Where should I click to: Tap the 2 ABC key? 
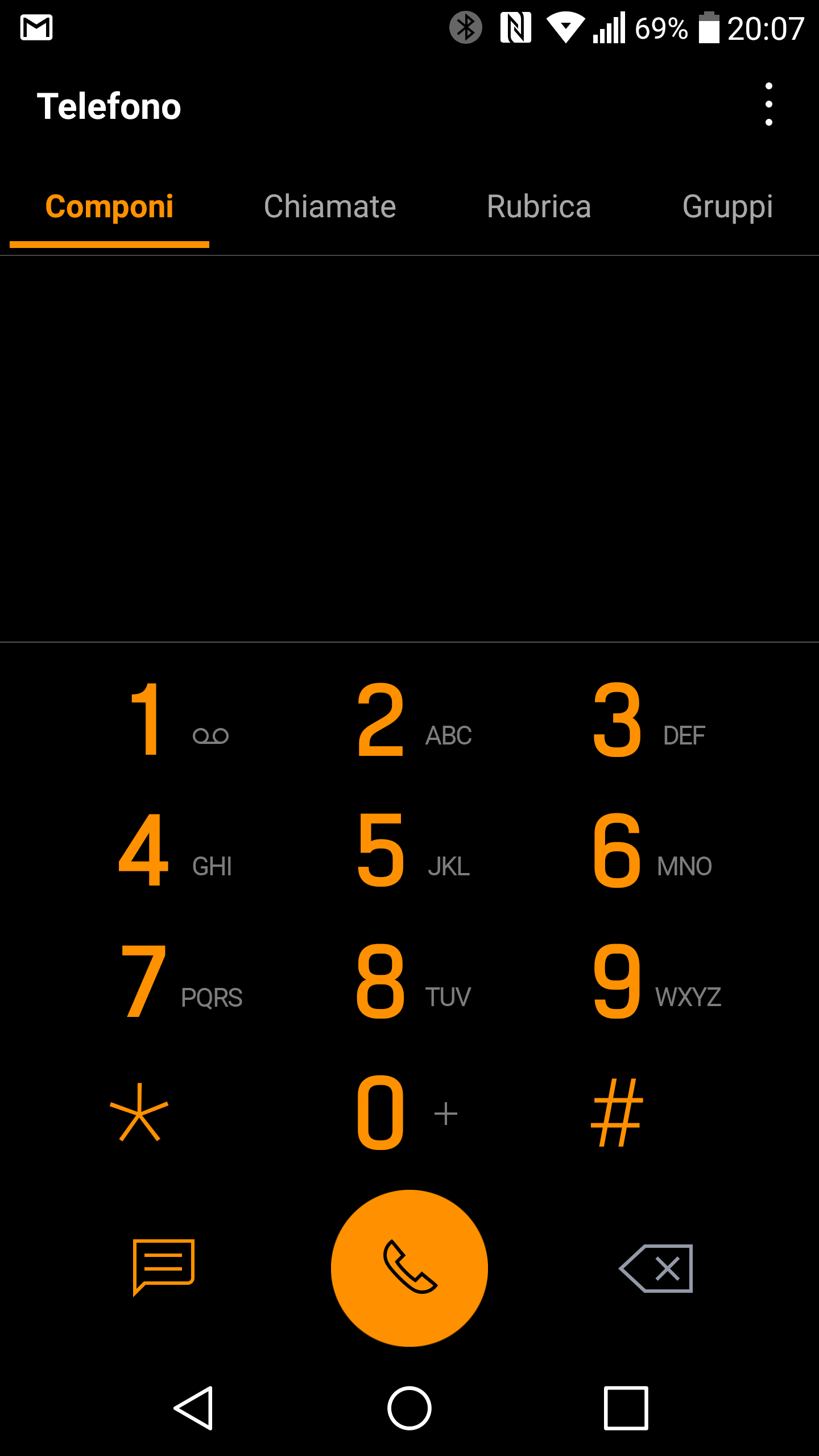[409, 719]
